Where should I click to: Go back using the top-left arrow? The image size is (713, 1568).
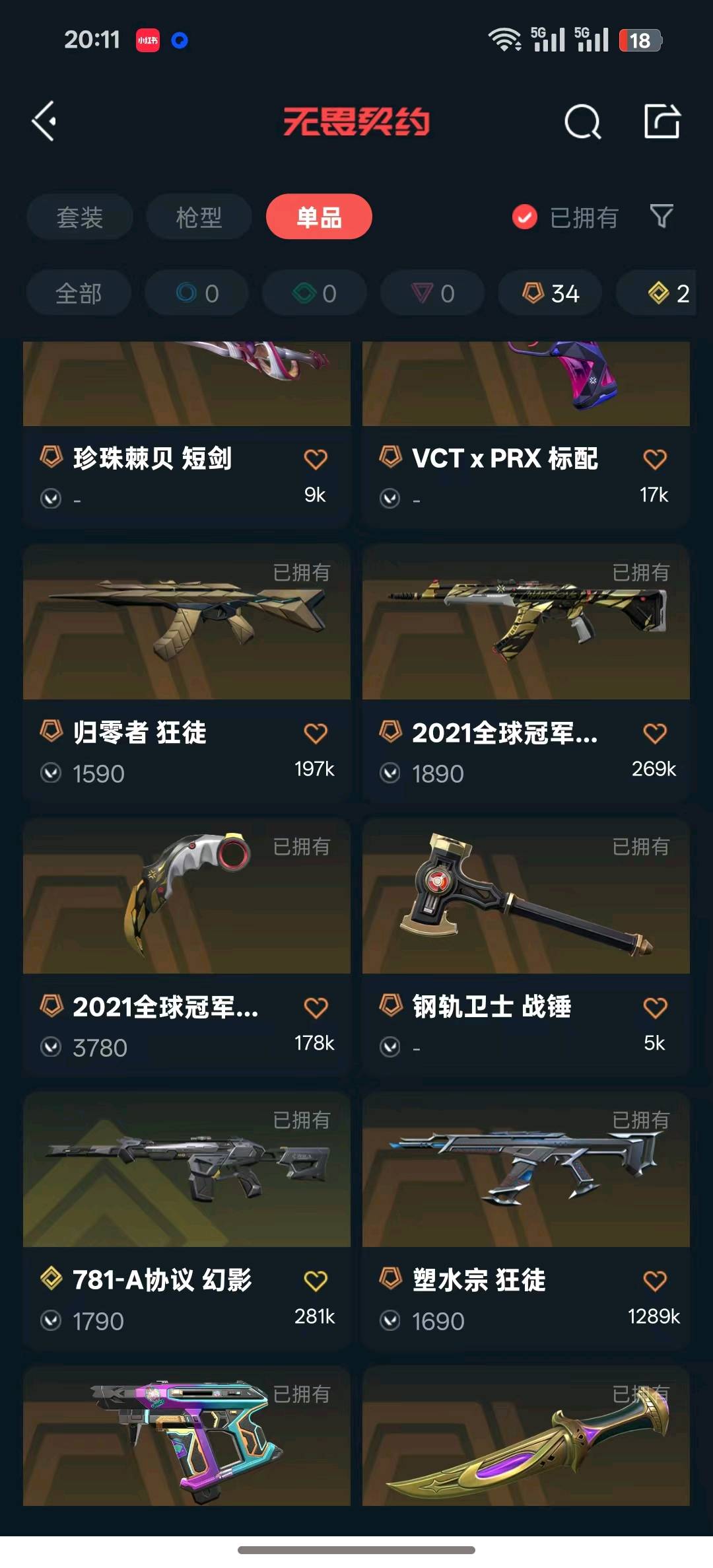coord(44,122)
